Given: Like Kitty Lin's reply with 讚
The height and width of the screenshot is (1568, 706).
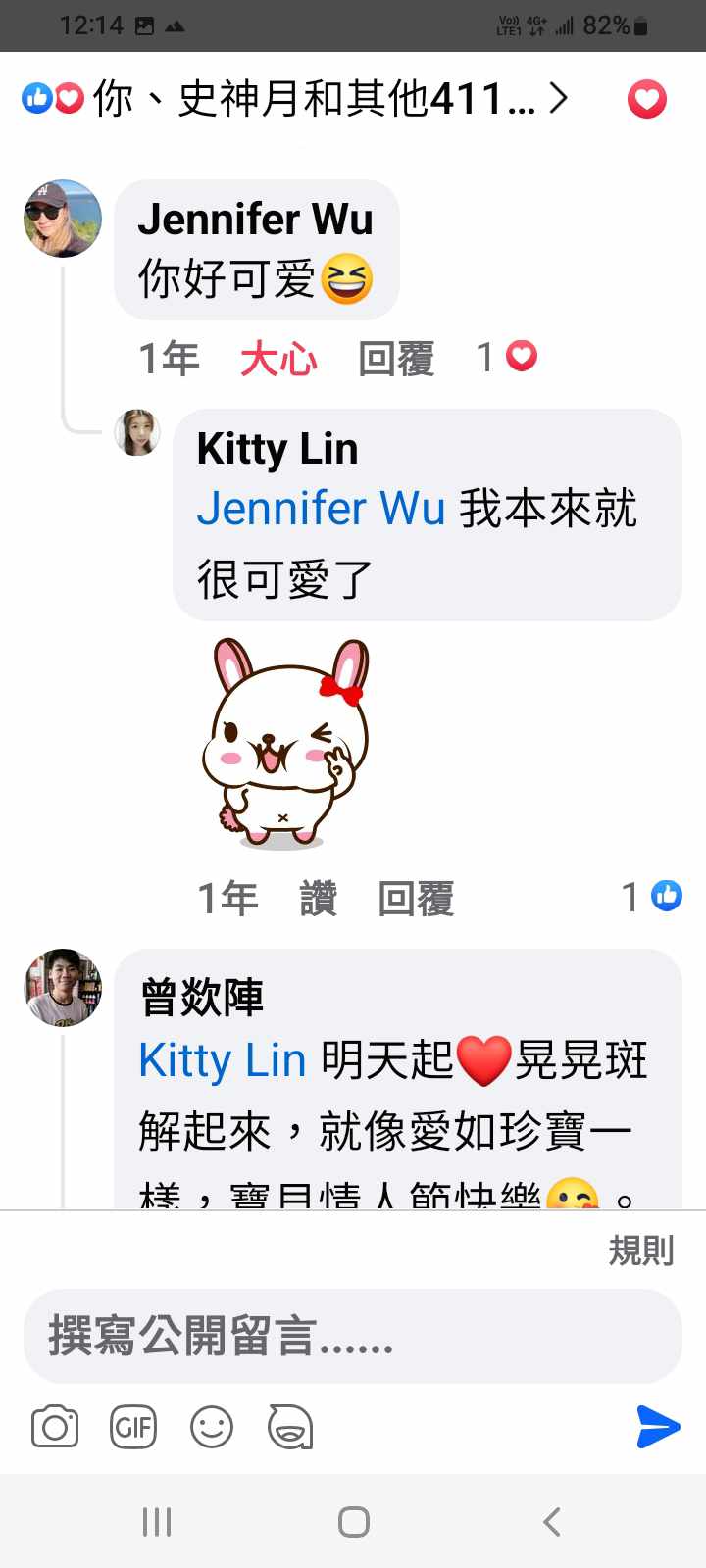Looking at the screenshot, I should (x=318, y=898).
